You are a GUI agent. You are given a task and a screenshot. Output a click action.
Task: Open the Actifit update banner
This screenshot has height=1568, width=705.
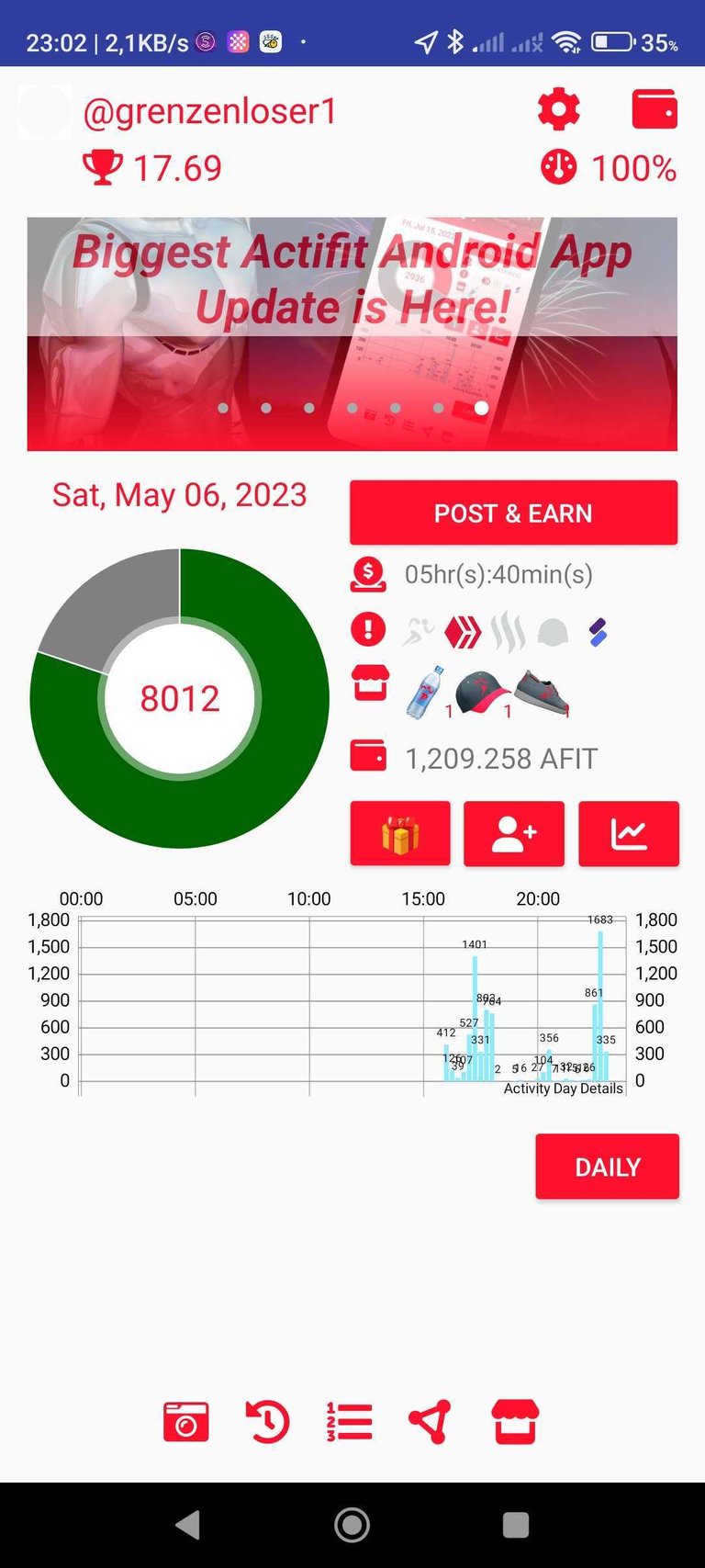tap(352, 334)
